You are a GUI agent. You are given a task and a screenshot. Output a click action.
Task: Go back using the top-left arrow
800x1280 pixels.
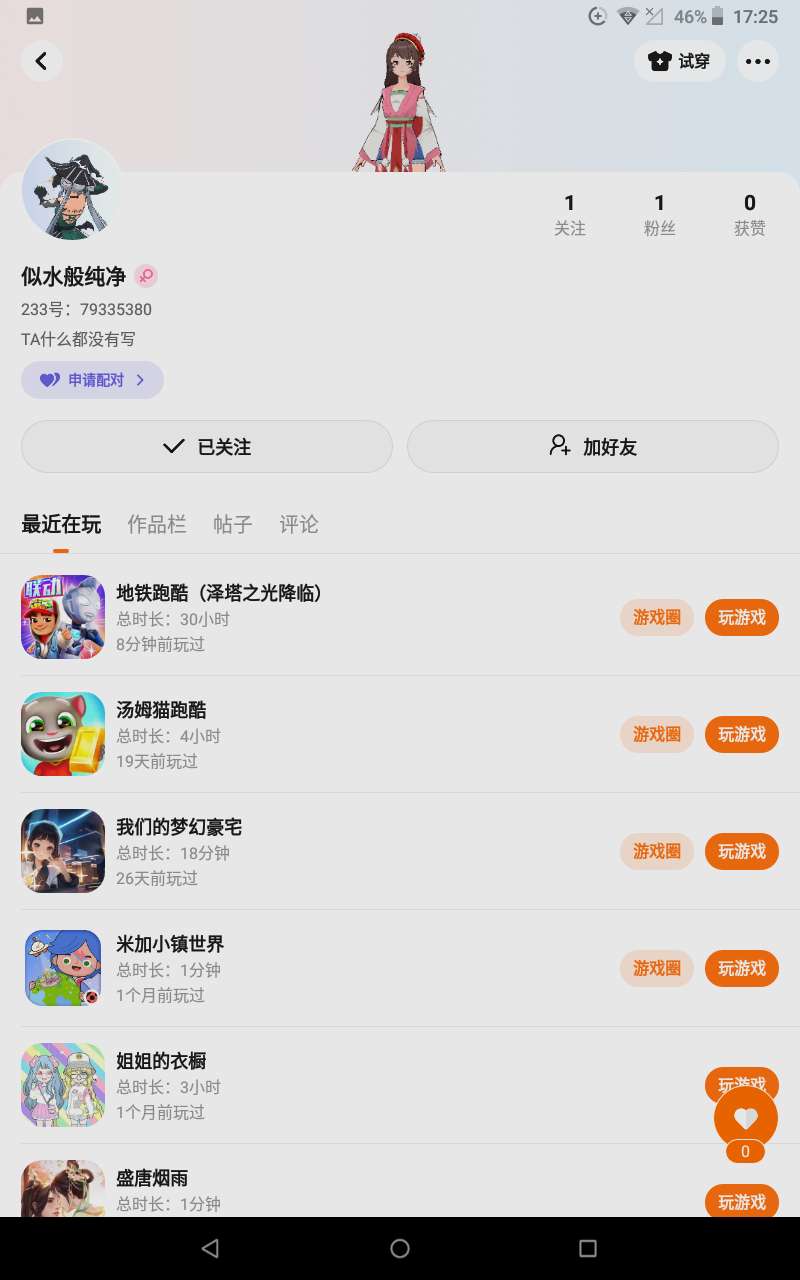pyautogui.click(x=41, y=61)
